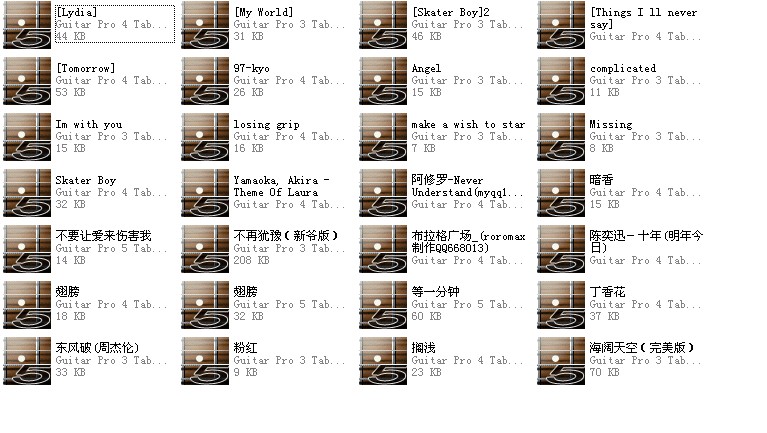Image resolution: width=767 pixels, height=433 pixels.
Task: Open the Missing tab file
Action: click(561, 137)
